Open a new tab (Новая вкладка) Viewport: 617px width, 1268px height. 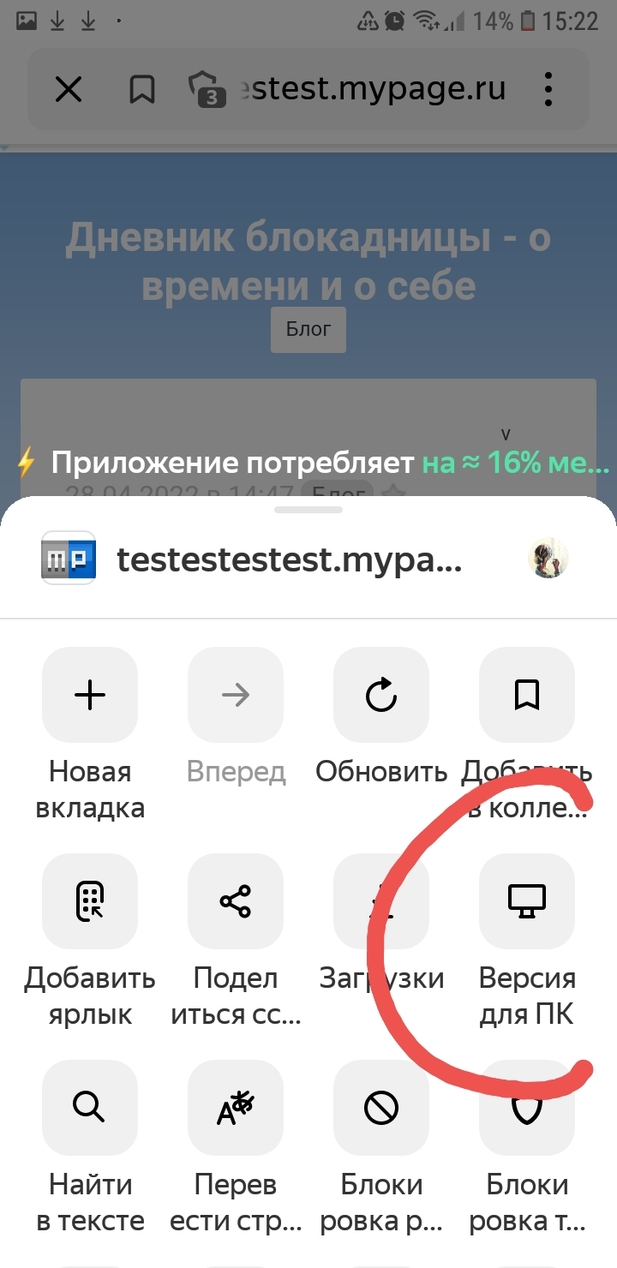click(x=90, y=695)
